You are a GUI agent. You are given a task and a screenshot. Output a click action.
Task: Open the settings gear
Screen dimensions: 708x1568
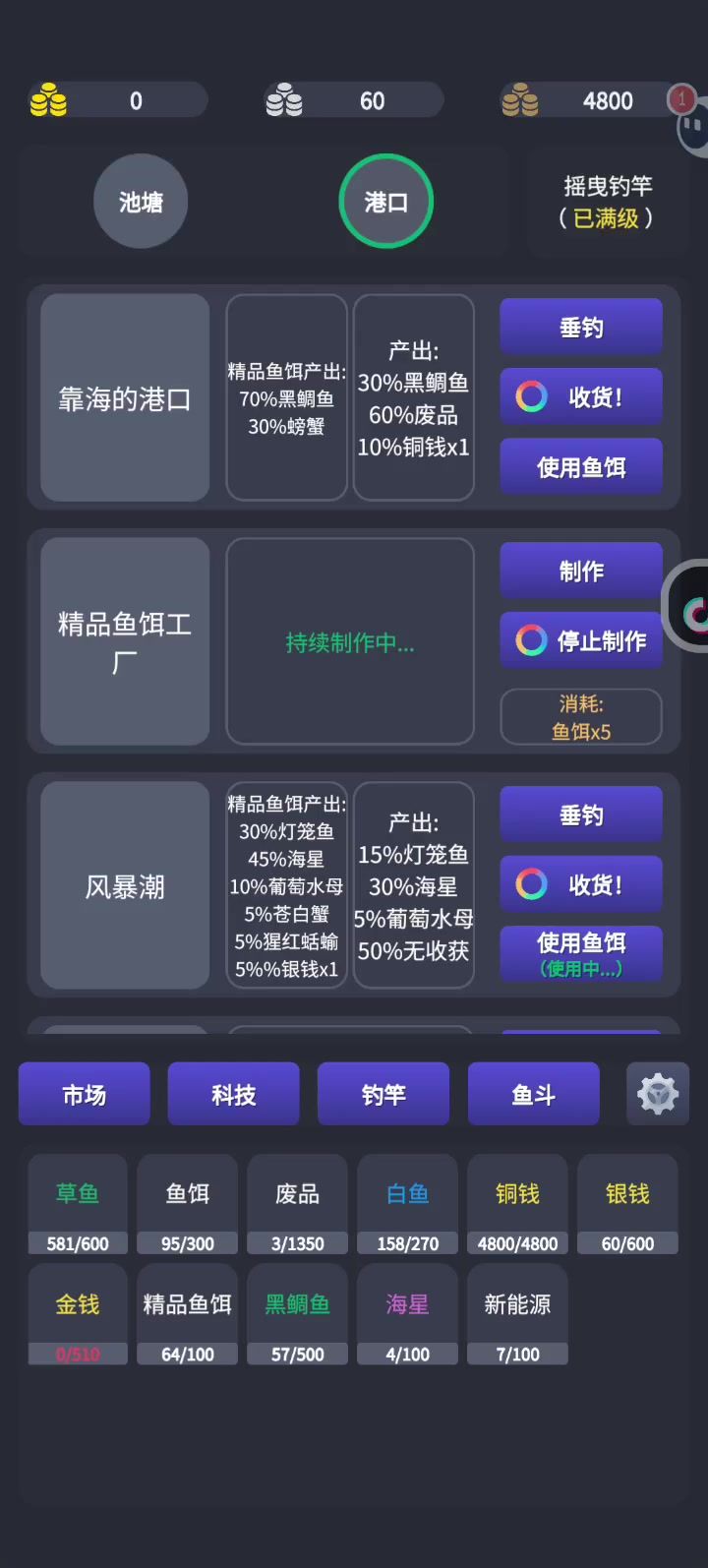(x=658, y=1094)
